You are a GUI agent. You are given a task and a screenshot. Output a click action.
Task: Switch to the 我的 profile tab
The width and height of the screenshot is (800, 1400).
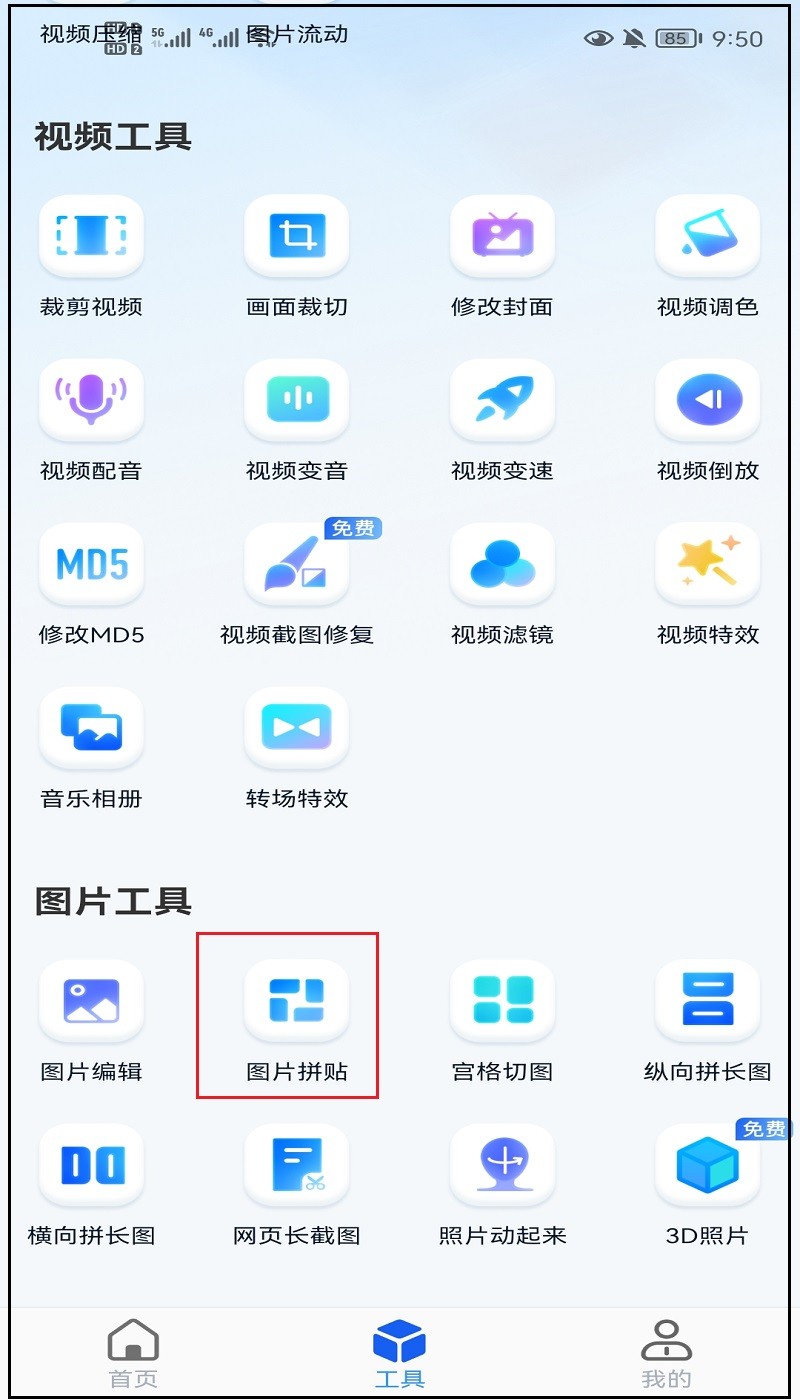(x=665, y=1350)
